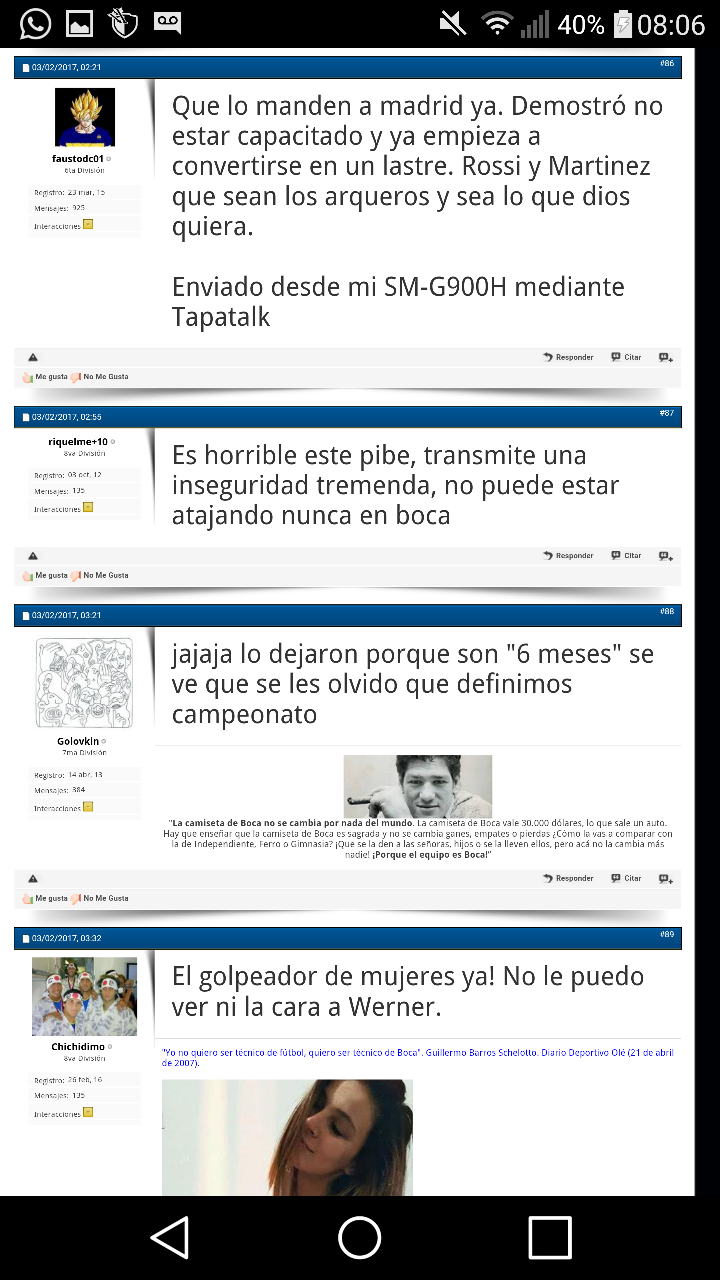Quote riquelme+10's post with Citar
720x1280 pixels.
tap(626, 555)
